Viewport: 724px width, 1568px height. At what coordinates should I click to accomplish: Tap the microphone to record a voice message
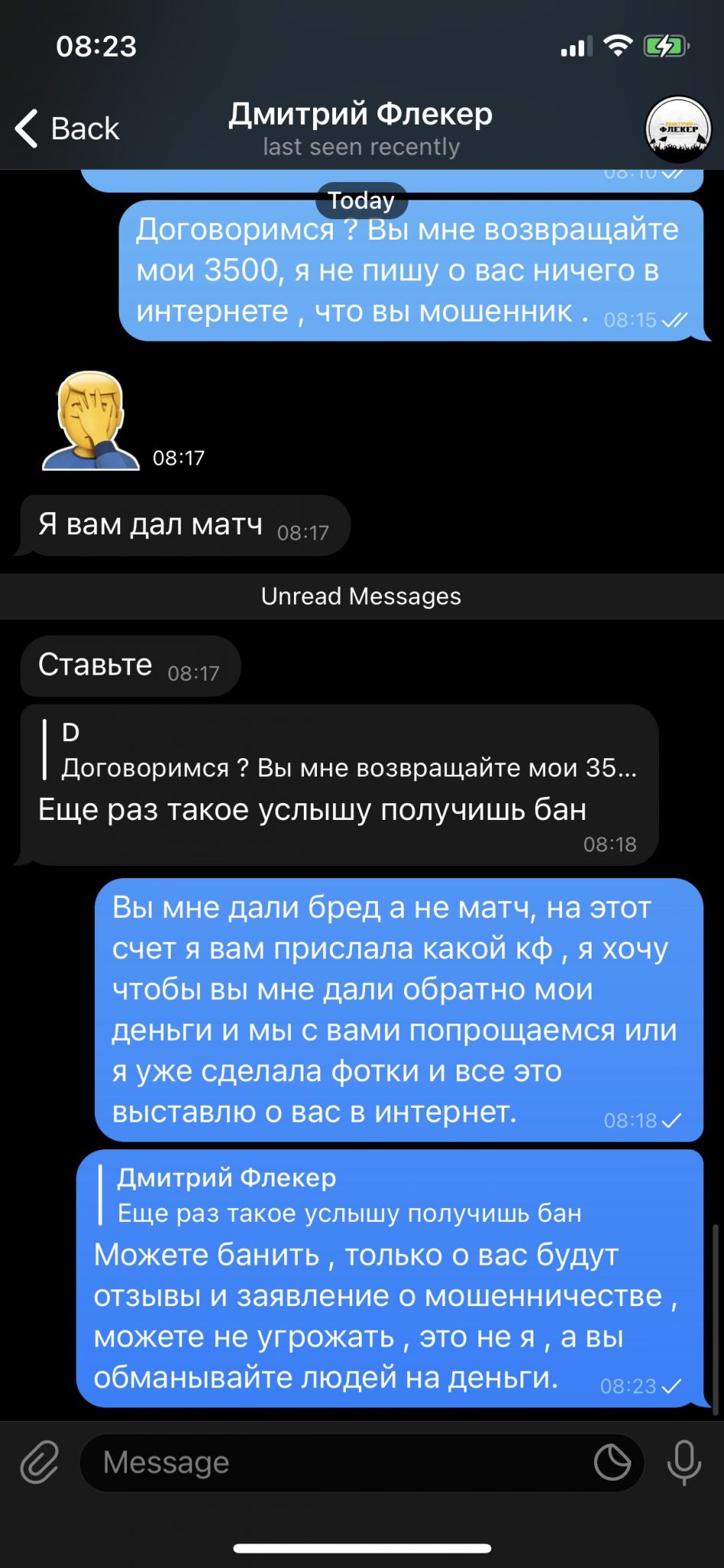683,1462
